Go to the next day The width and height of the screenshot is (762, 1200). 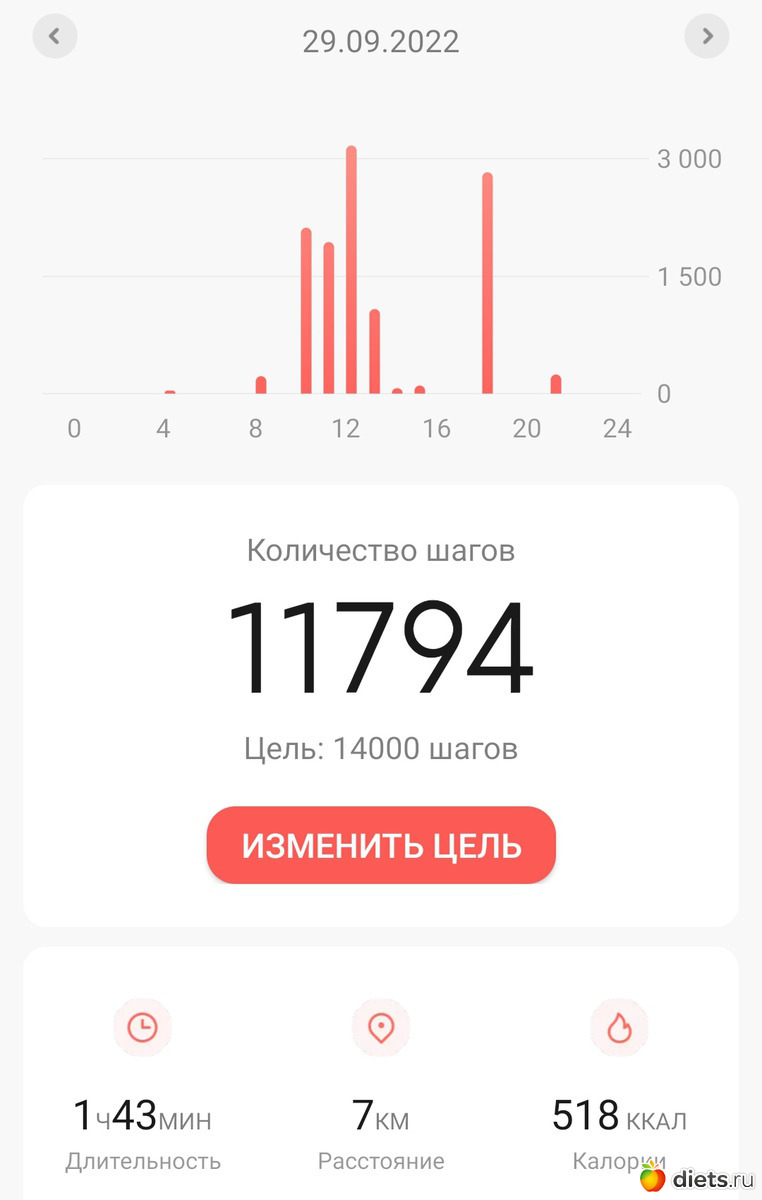pos(707,37)
